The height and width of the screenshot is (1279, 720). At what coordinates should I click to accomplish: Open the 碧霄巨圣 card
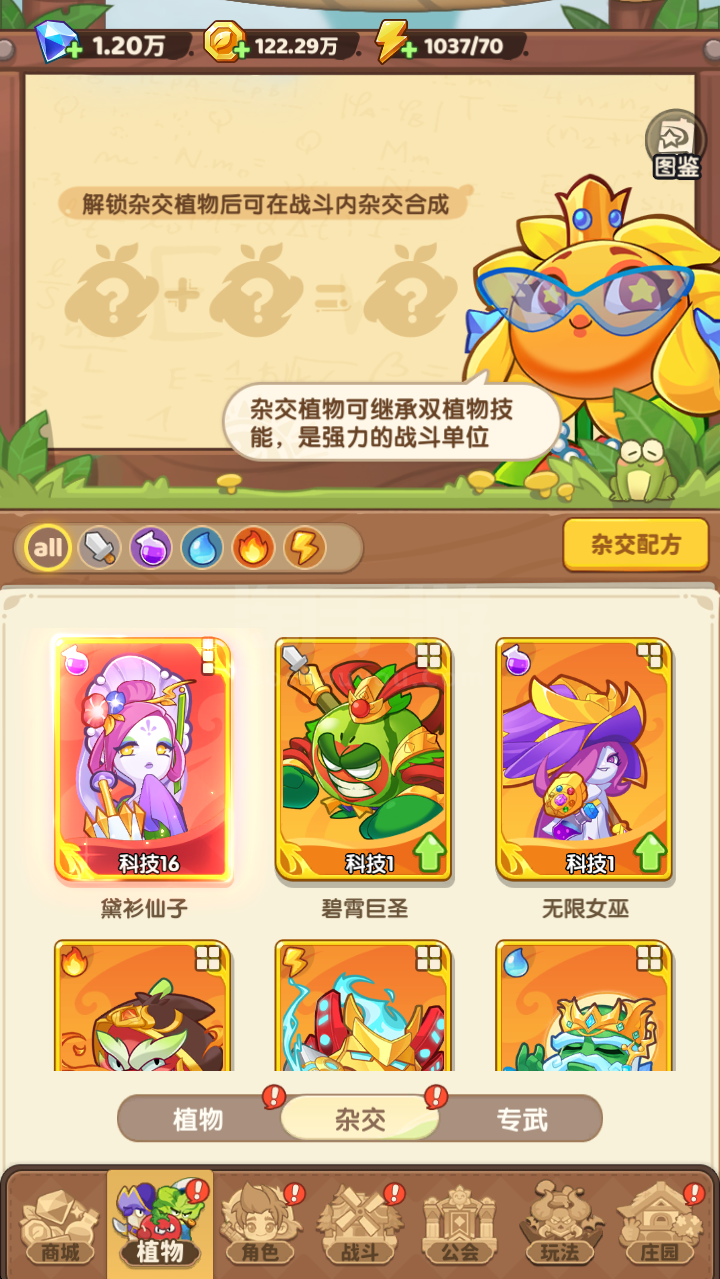(364, 760)
